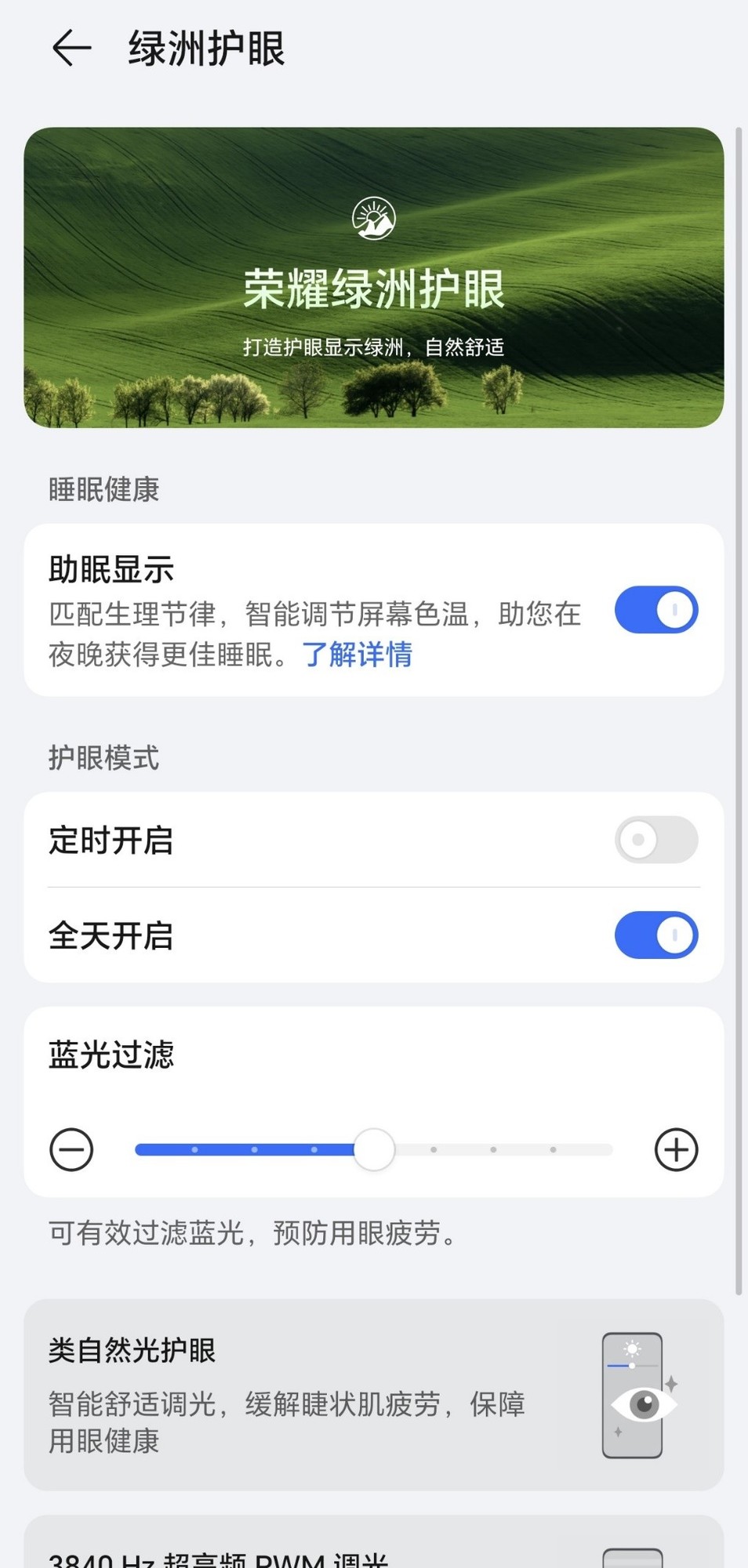
Task: Toggle off the 助眠显示 sleep display switch
Action: coord(655,609)
